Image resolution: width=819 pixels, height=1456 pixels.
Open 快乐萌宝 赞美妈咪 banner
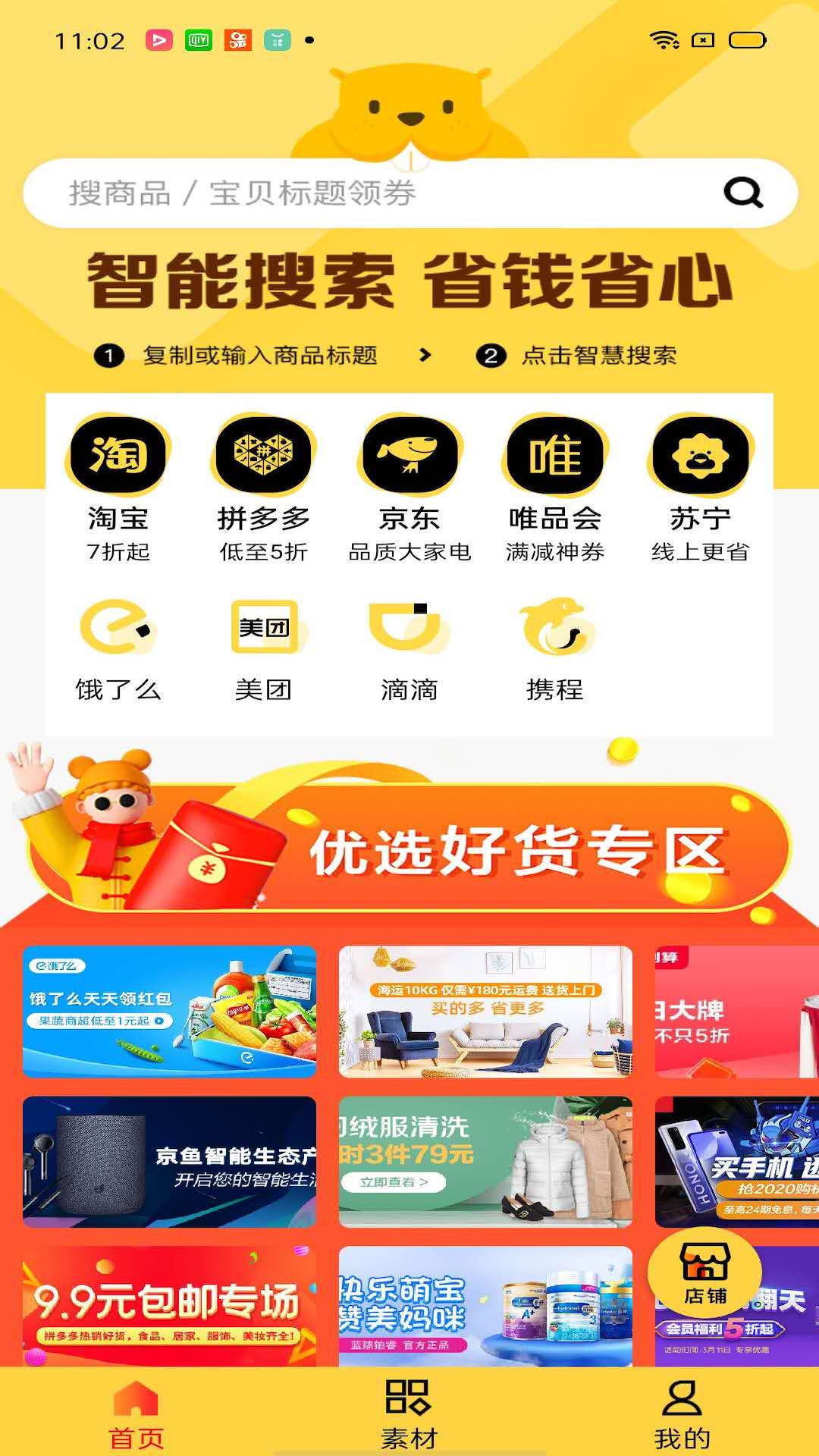(x=485, y=1306)
